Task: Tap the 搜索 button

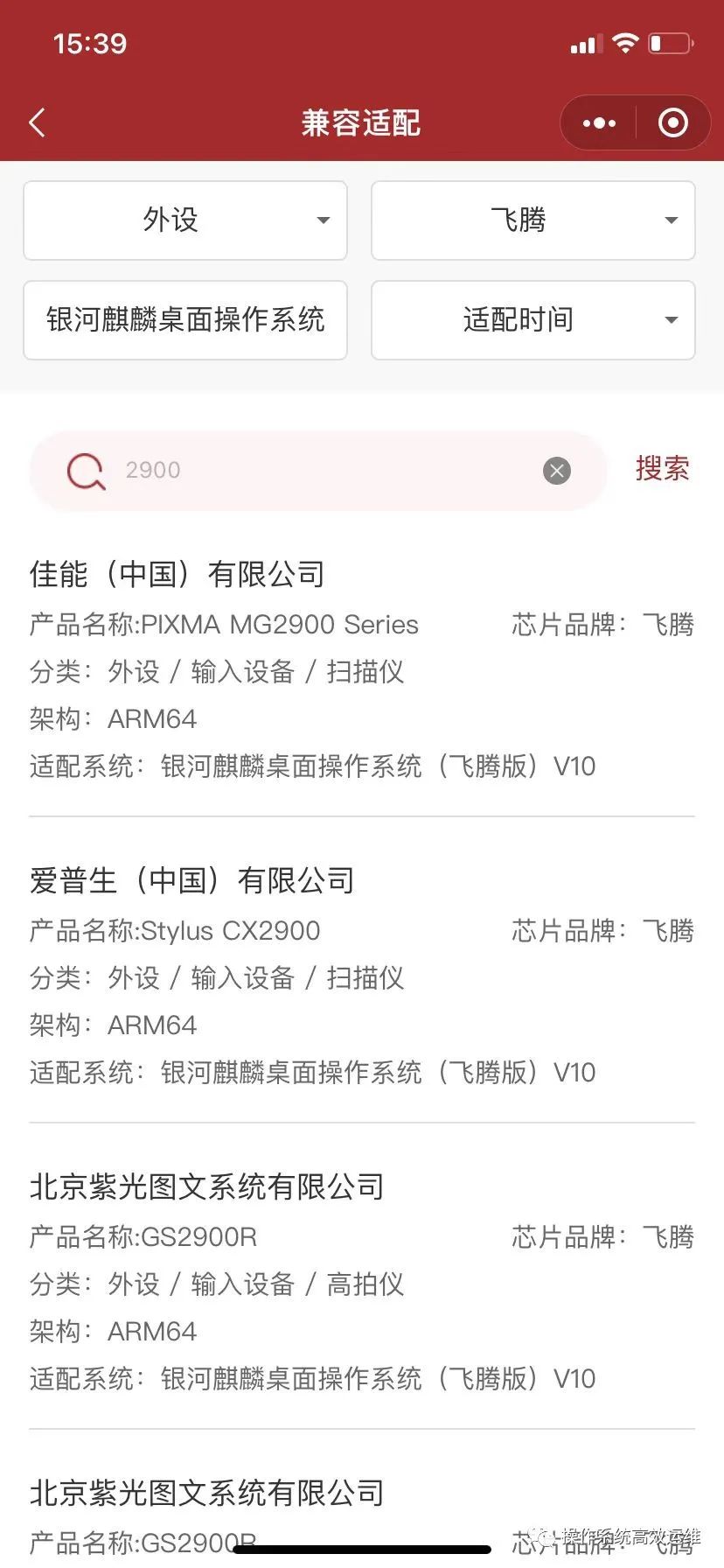Action: tap(662, 469)
